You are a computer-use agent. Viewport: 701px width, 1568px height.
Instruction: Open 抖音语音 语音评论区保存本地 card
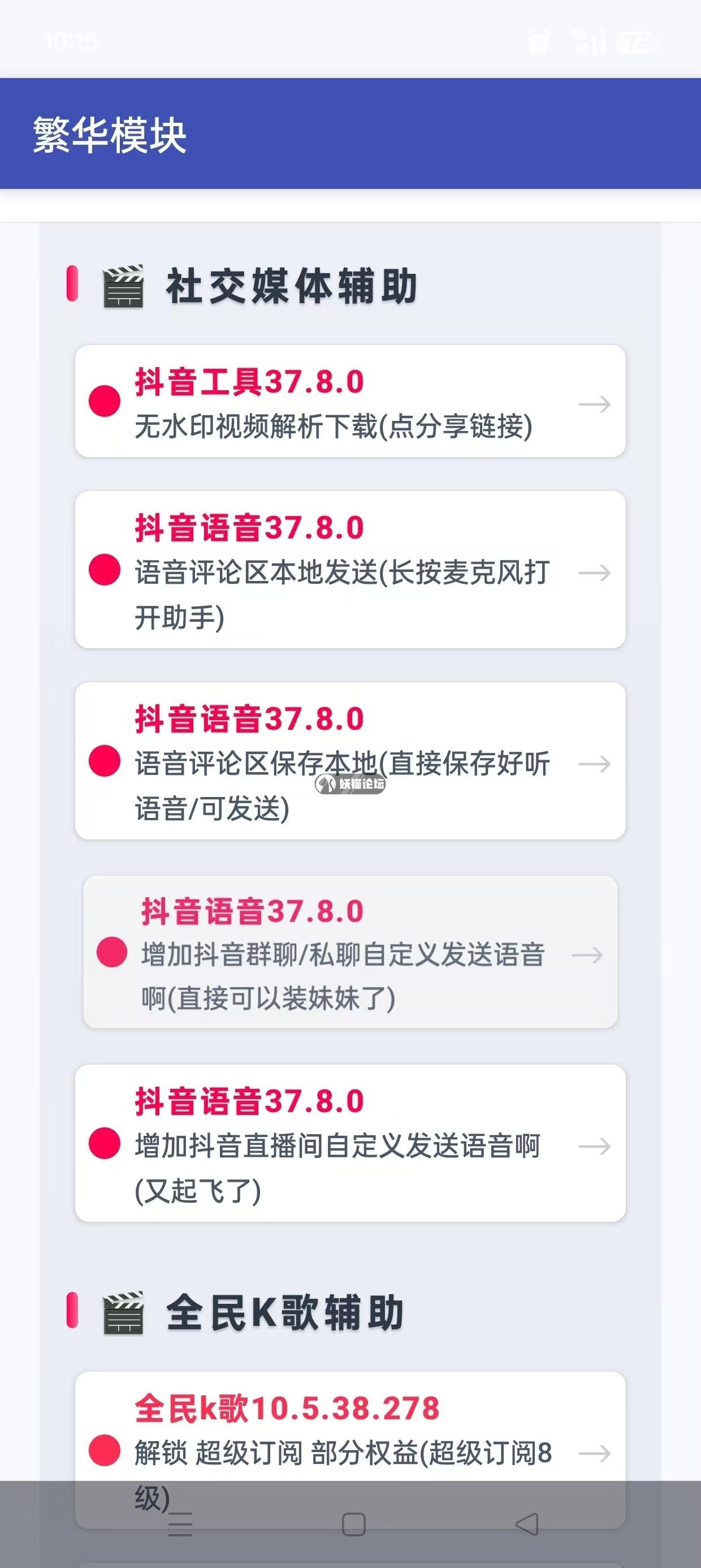(350, 761)
